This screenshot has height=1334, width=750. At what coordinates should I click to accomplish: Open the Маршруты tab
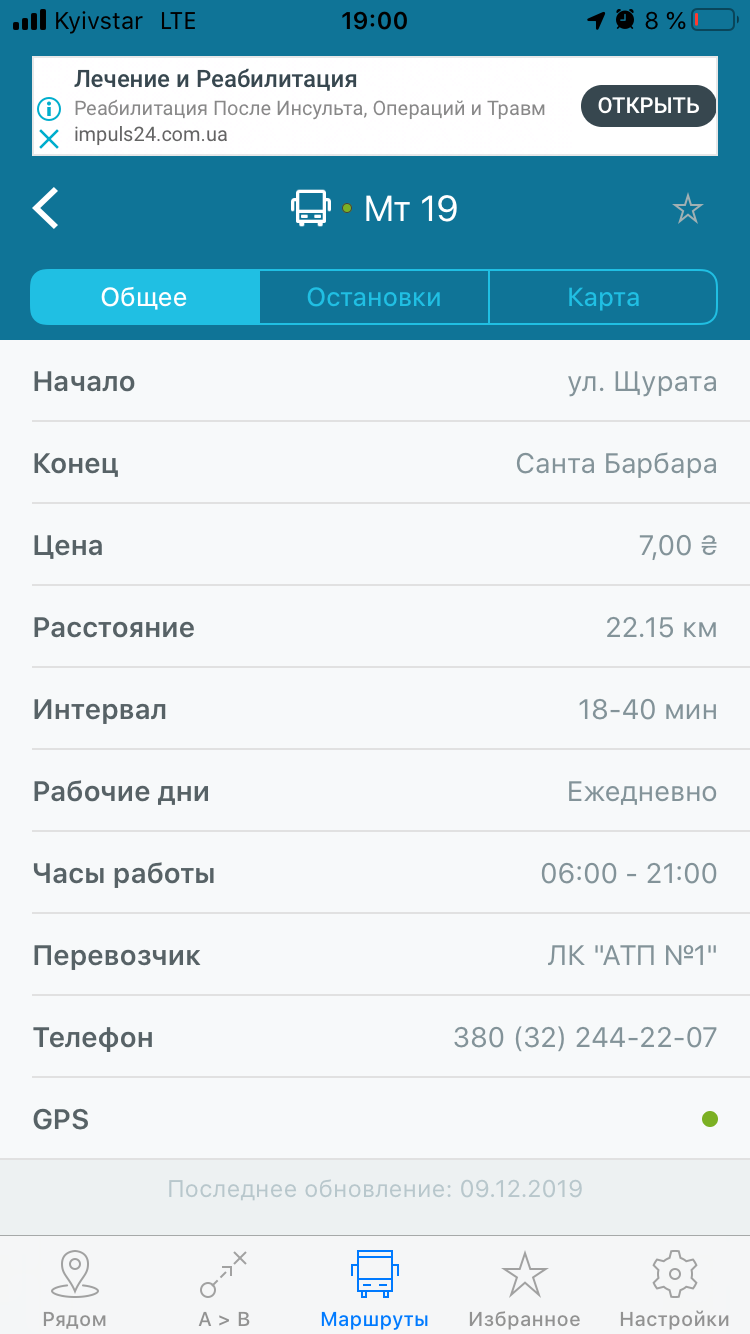click(374, 1289)
